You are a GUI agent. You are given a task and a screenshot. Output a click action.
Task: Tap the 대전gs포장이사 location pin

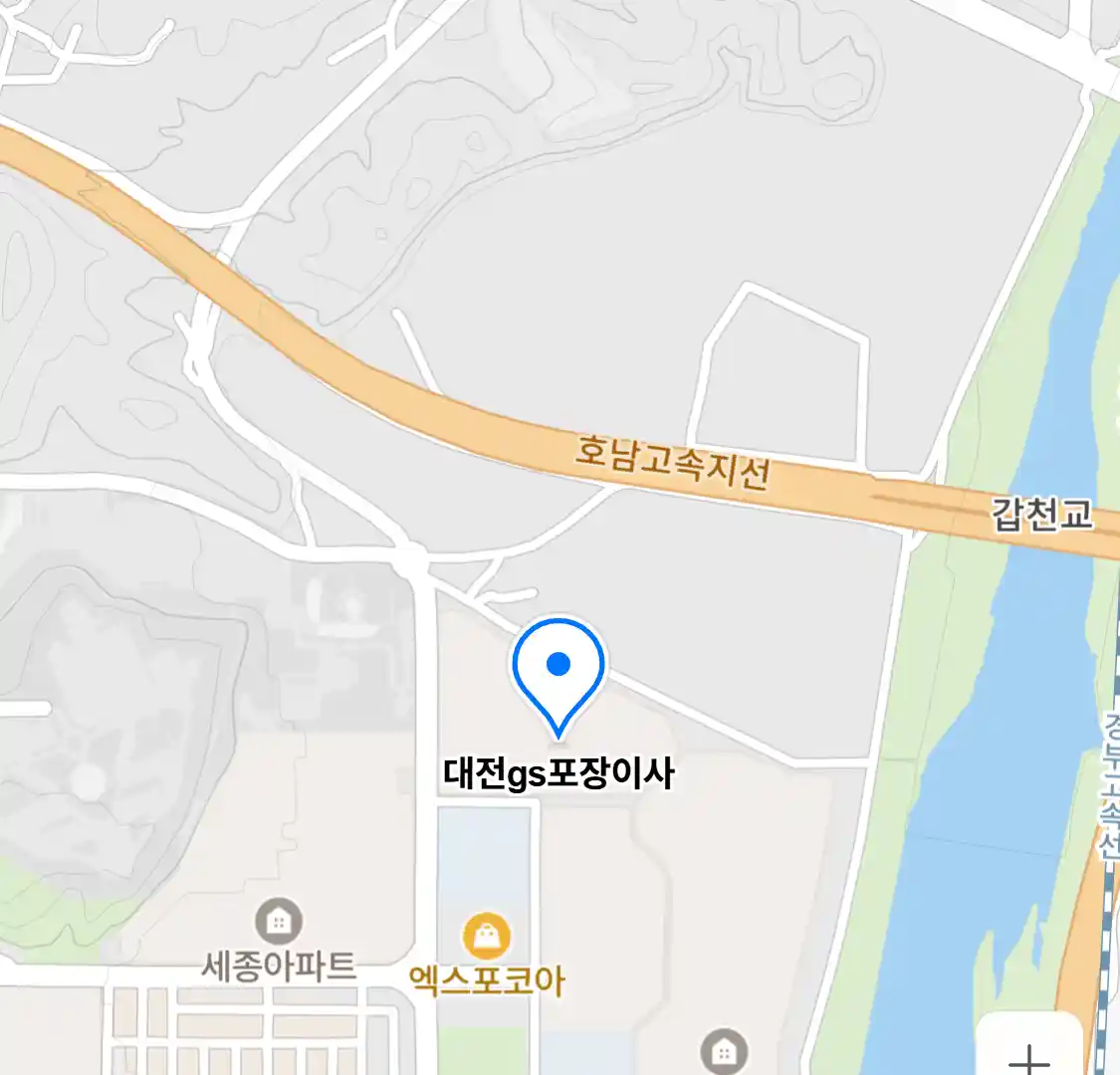pos(559,669)
